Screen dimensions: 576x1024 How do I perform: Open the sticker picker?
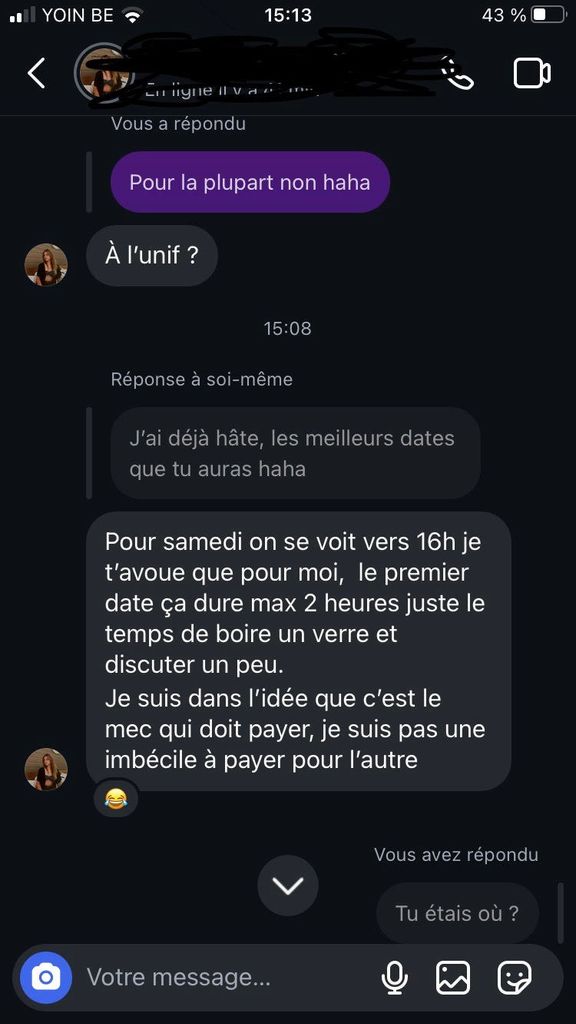click(515, 978)
